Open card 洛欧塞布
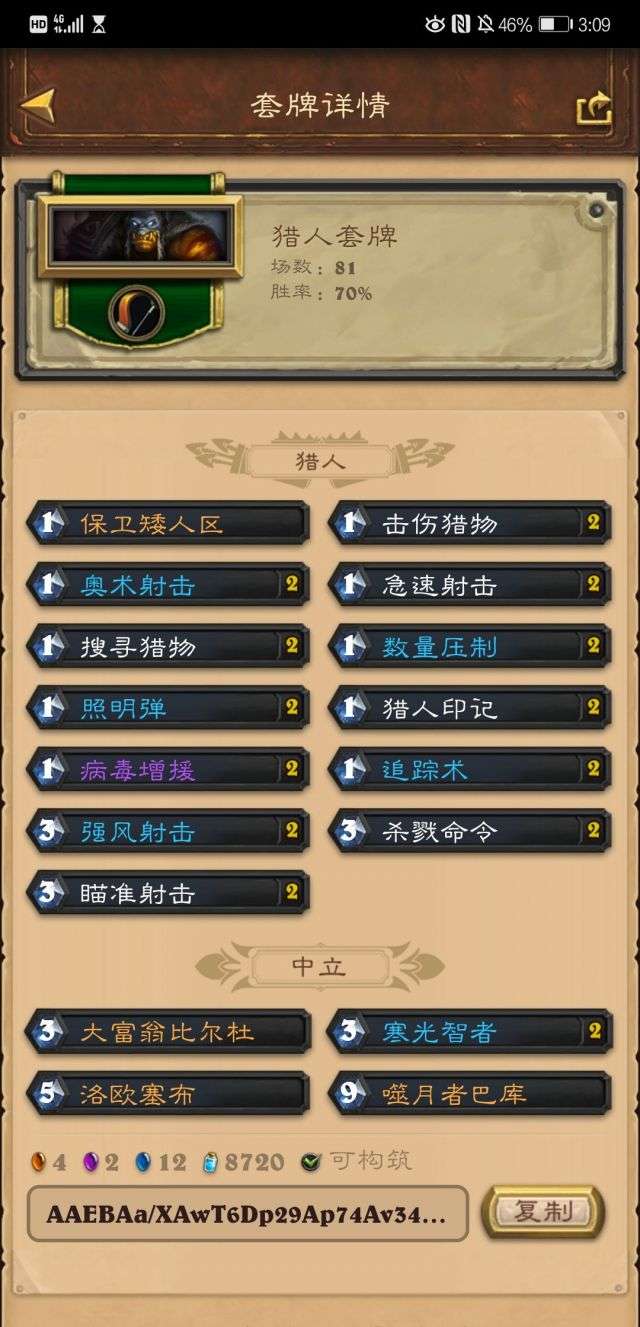The height and width of the screenshot is (1327, 640). pos(168,1094)
